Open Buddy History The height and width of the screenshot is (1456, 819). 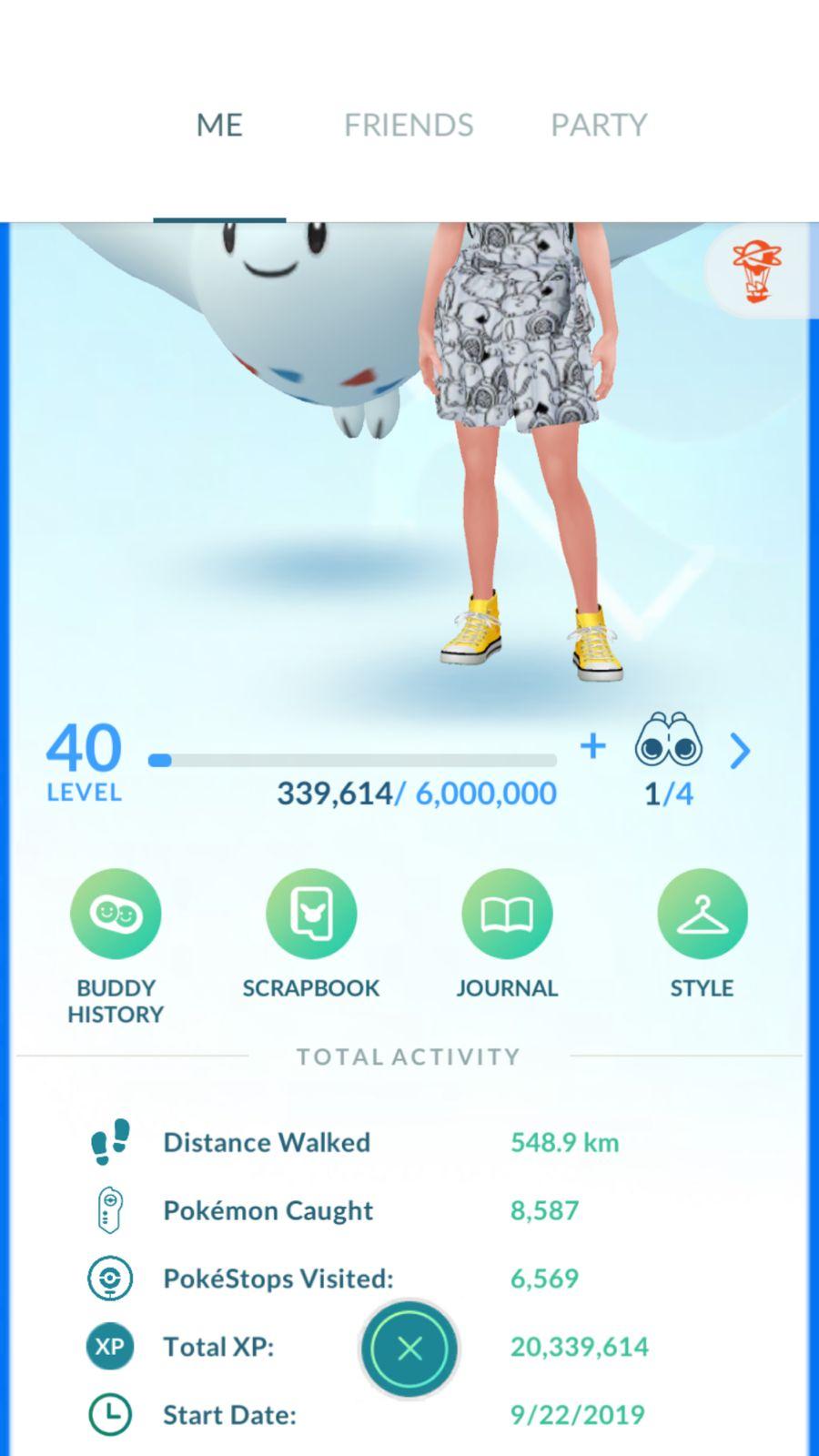click(116, 914)
